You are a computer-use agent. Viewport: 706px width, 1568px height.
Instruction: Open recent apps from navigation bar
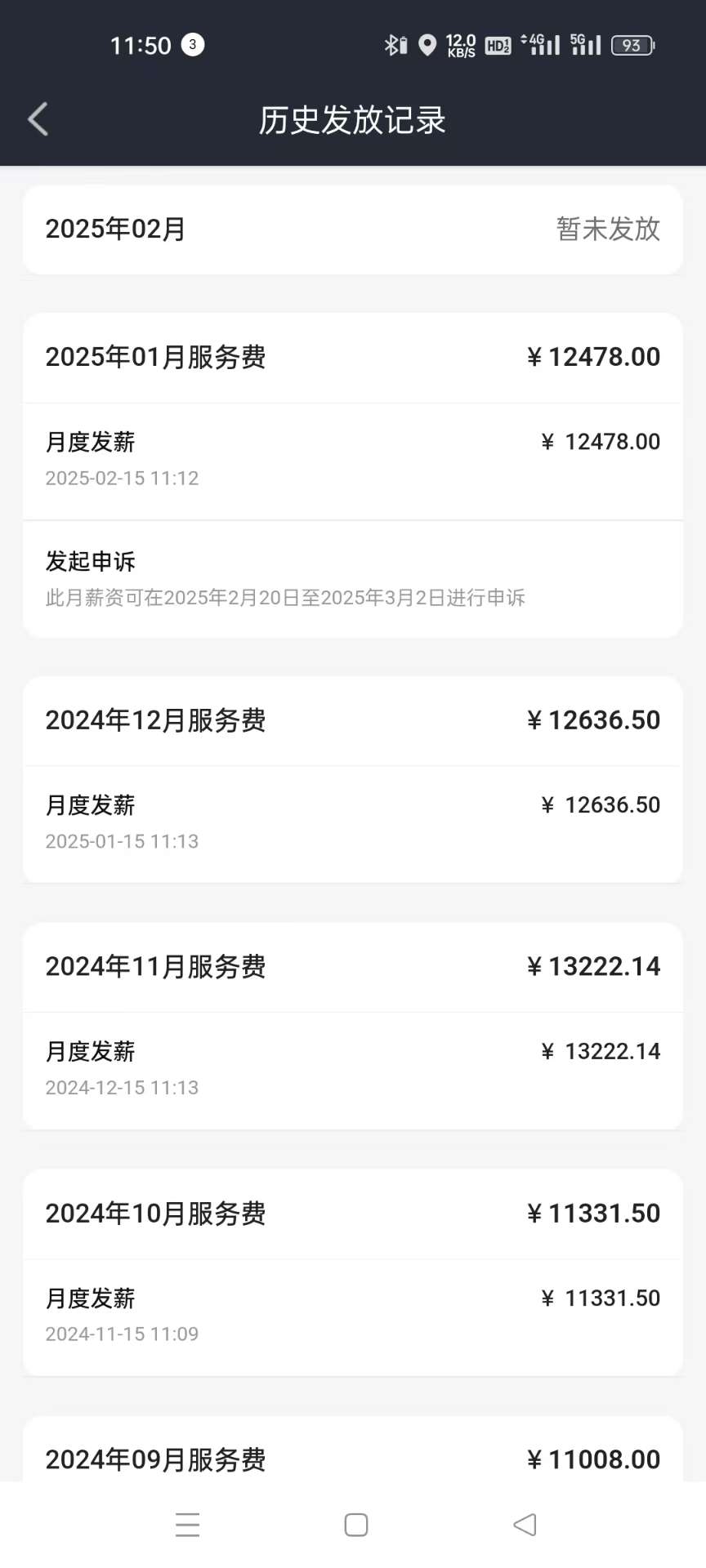pos(188,1525)
